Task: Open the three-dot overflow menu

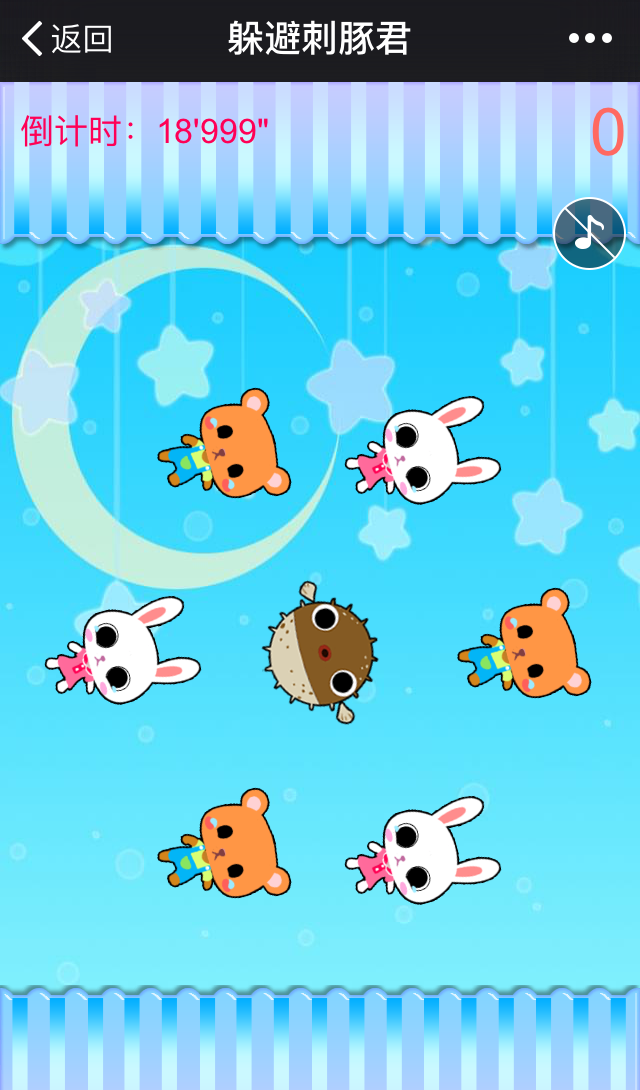Action: tap(590, 39)
